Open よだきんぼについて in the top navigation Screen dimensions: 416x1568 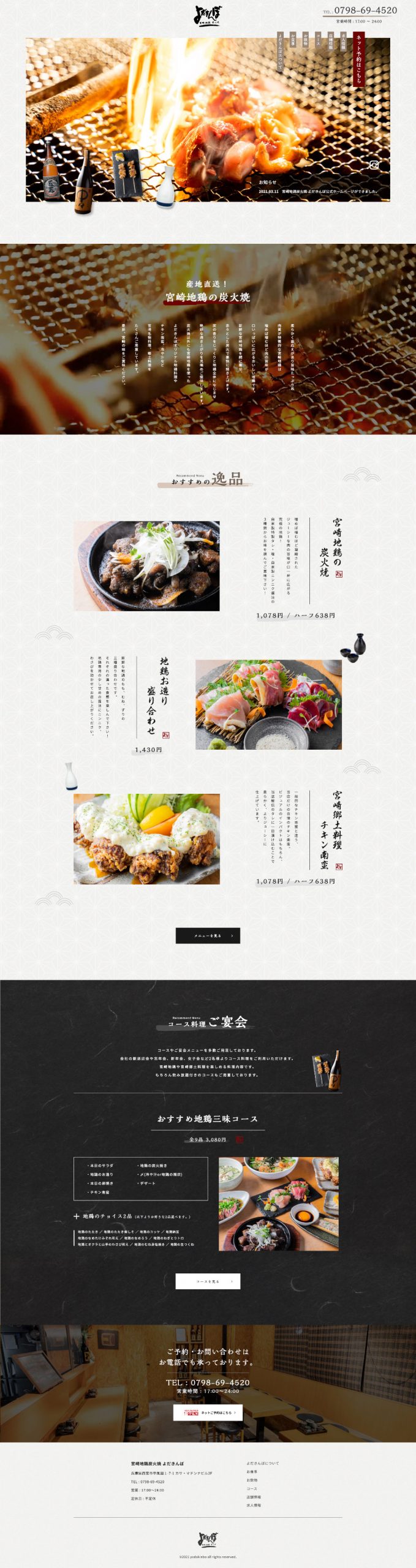(x=280, y=51)
